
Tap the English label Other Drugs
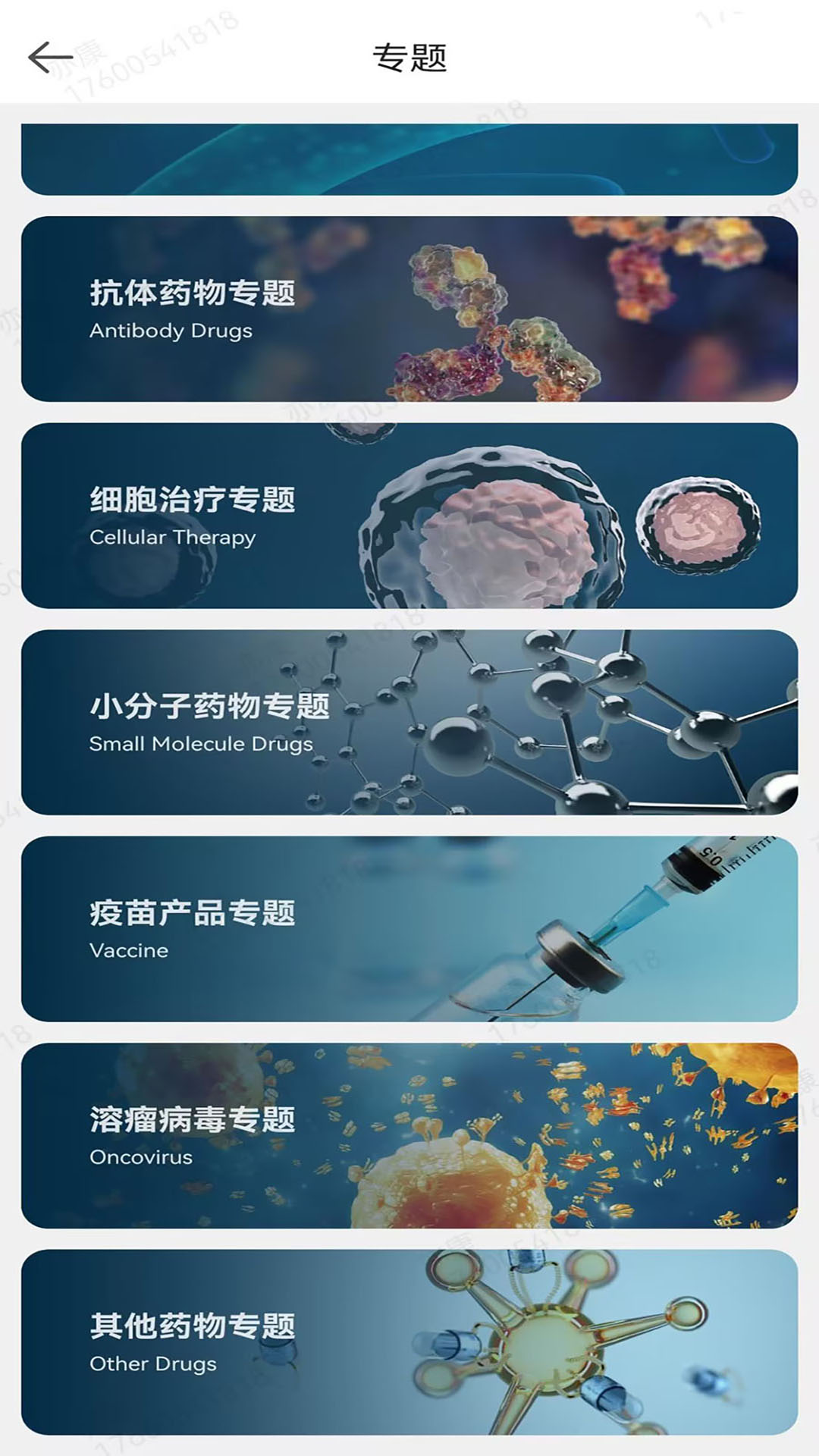point(152,1363)
